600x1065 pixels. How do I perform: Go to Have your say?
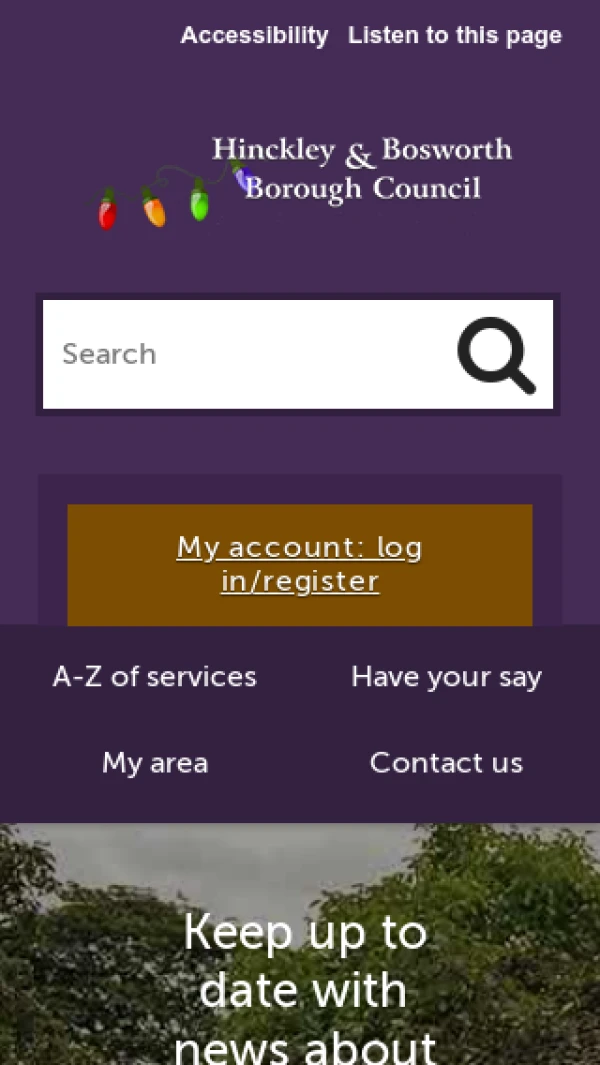click(x=446, y=677)
